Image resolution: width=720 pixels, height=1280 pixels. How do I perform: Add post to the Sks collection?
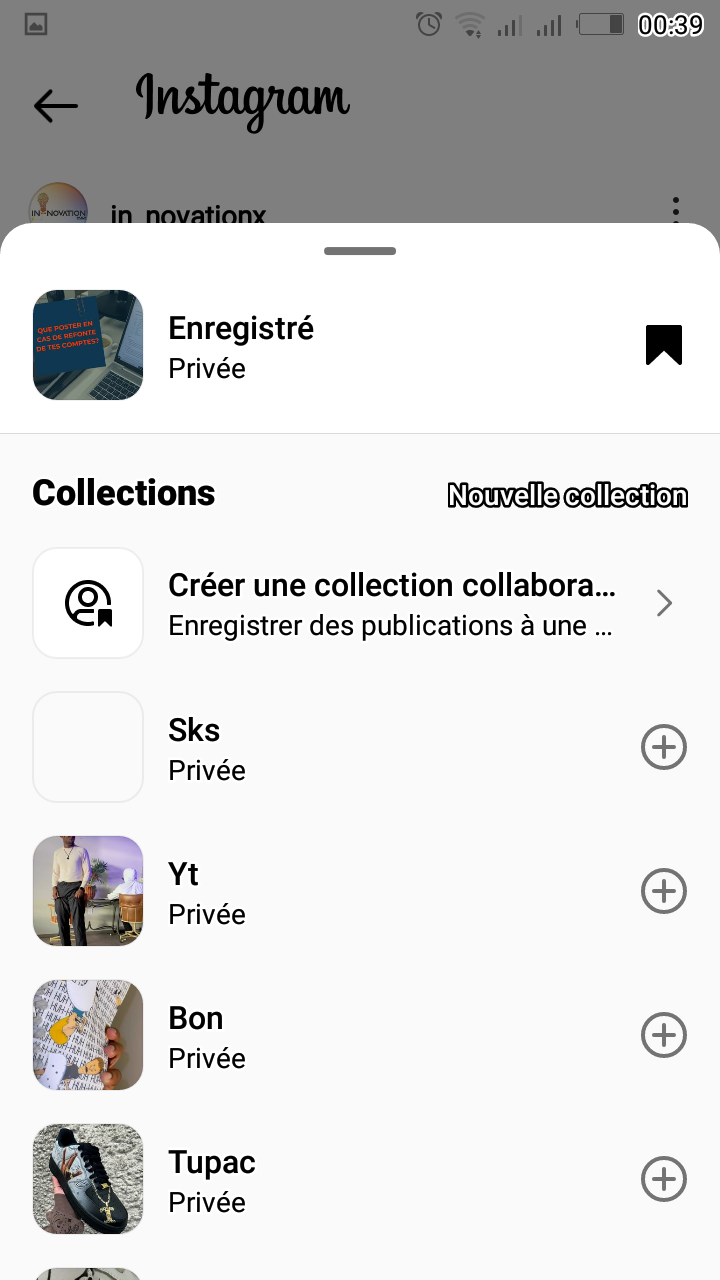[663, 747]
